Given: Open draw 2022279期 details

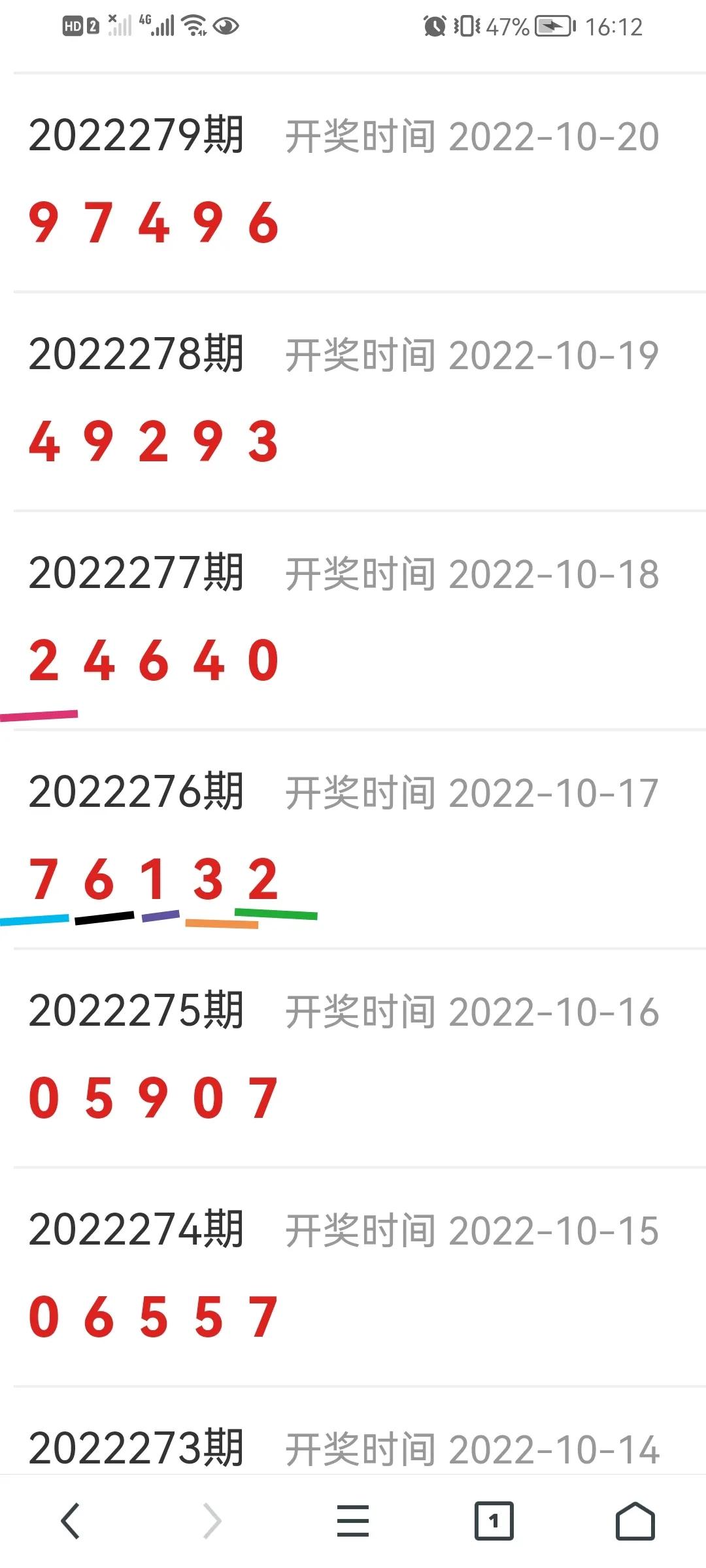Looking at the screenshot, I should point(137,135).
